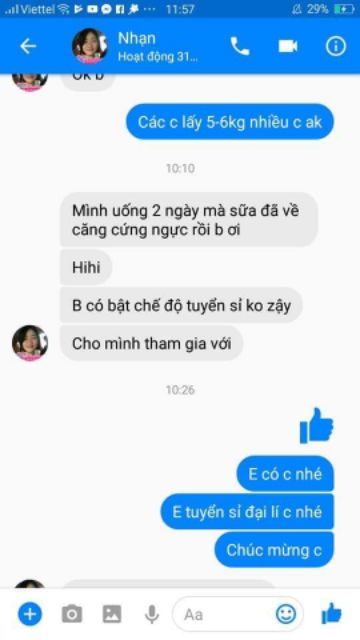Open the emoji picker
Screen dimensions: 360x640
(286, 614)
